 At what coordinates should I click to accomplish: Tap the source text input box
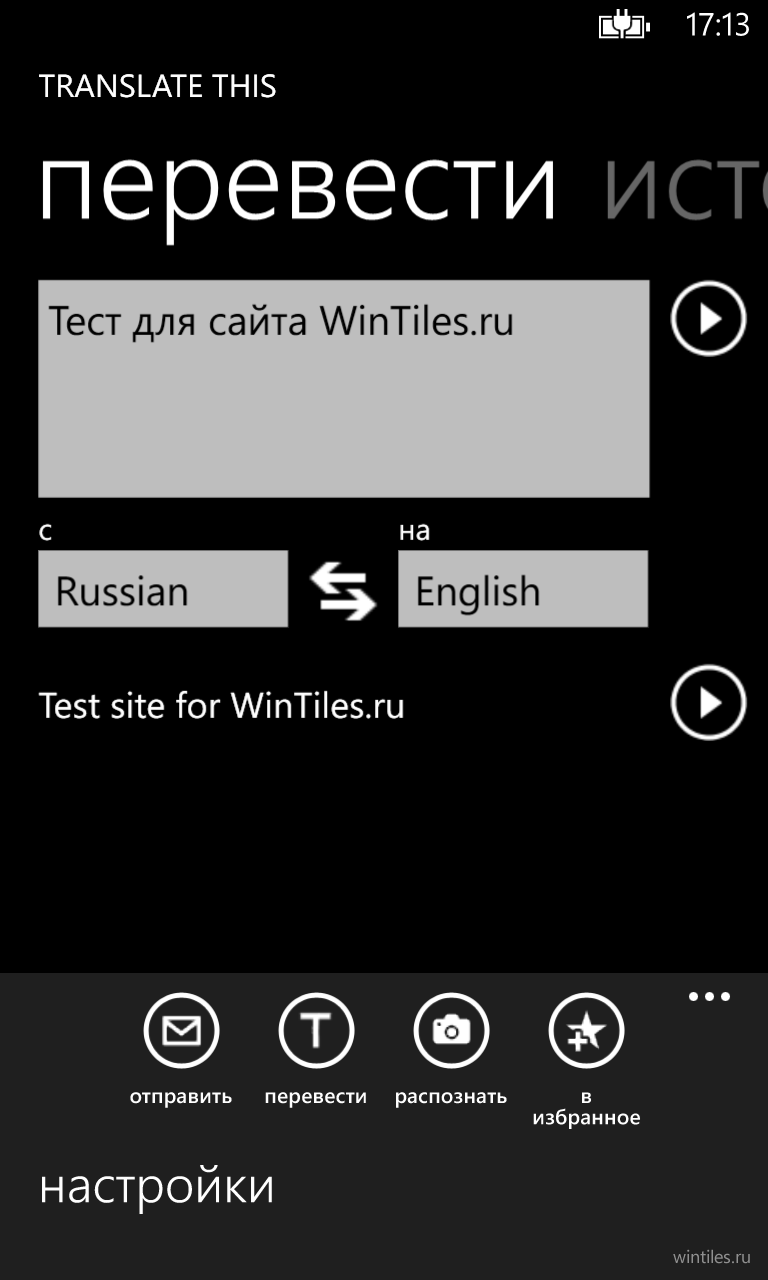click(343, 388)
